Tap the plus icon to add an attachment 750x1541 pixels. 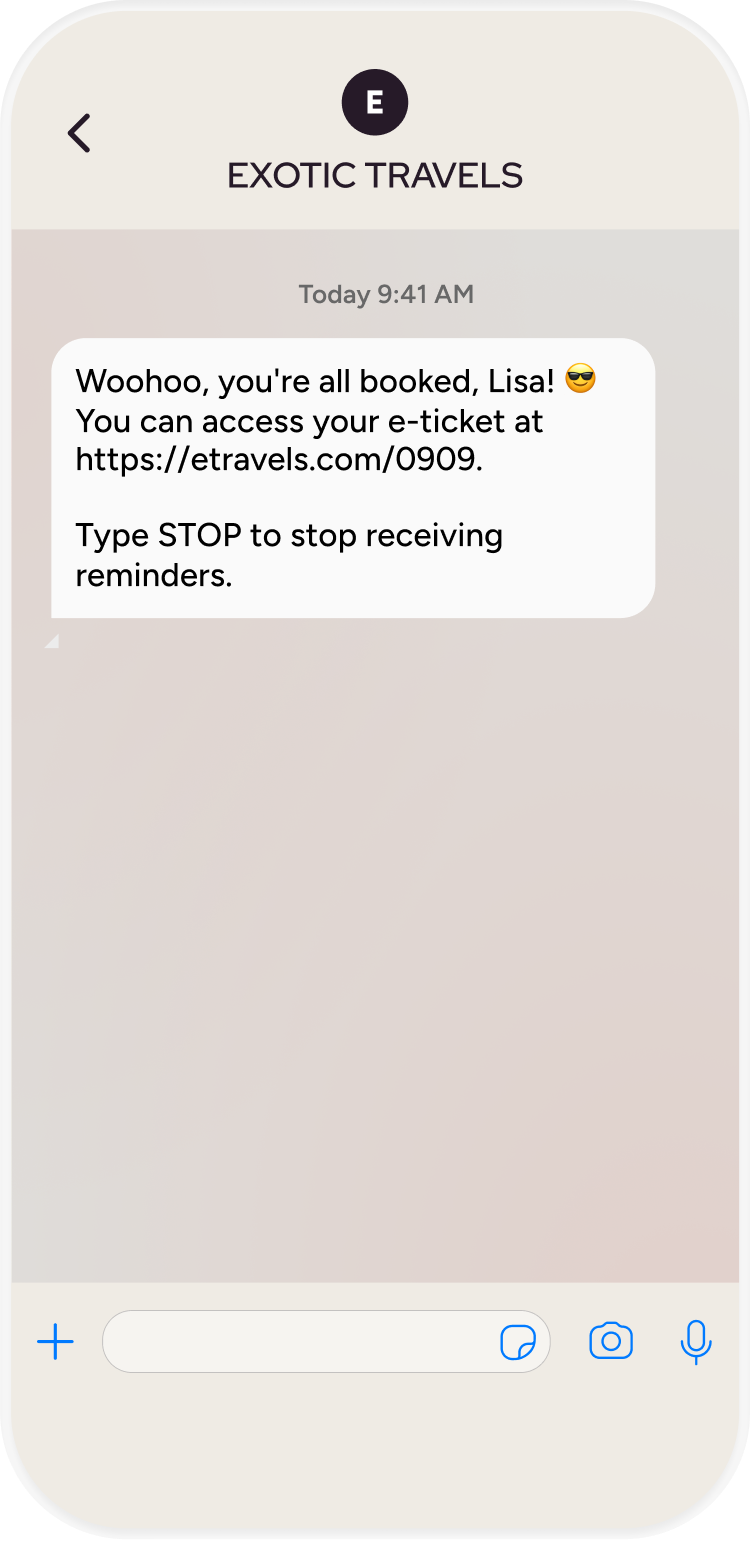pos(56,1341)
